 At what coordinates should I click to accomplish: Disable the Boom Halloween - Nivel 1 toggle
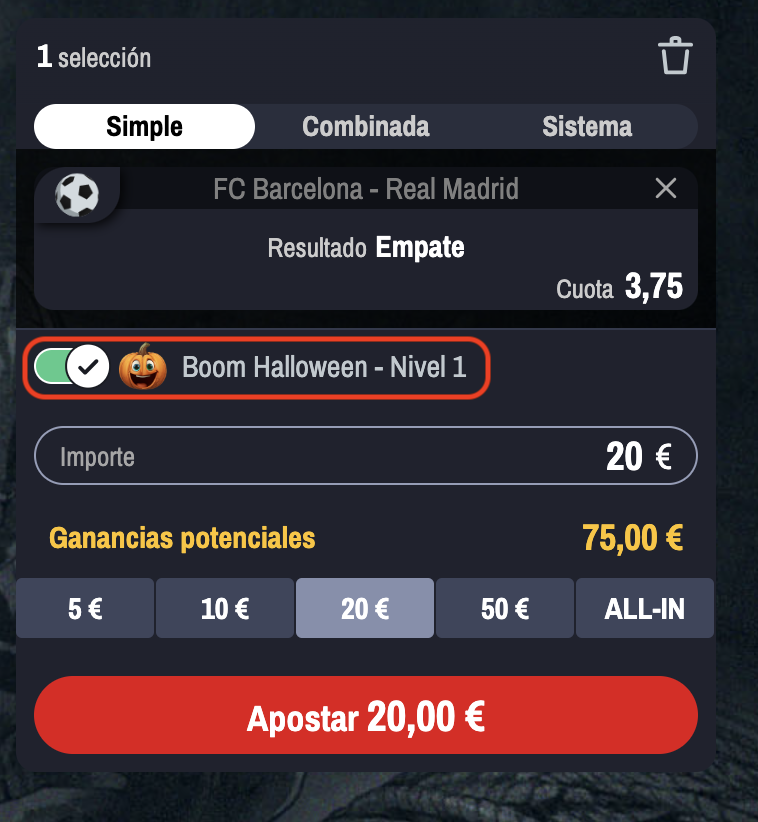[x=72, y=367]
